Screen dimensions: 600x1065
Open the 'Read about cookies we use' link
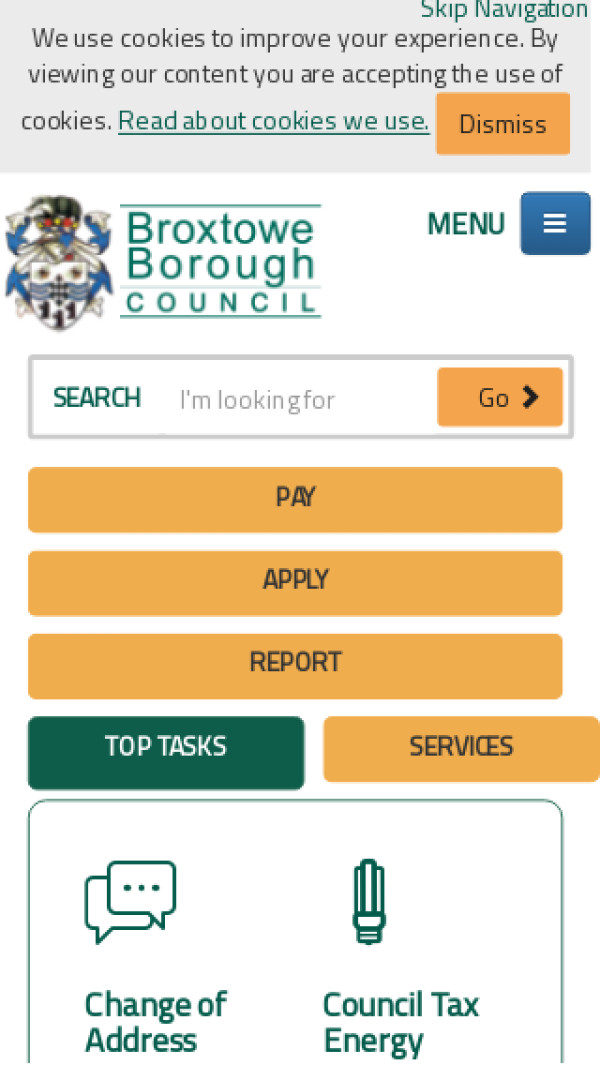pyautogui.click(x=273, y=121)
